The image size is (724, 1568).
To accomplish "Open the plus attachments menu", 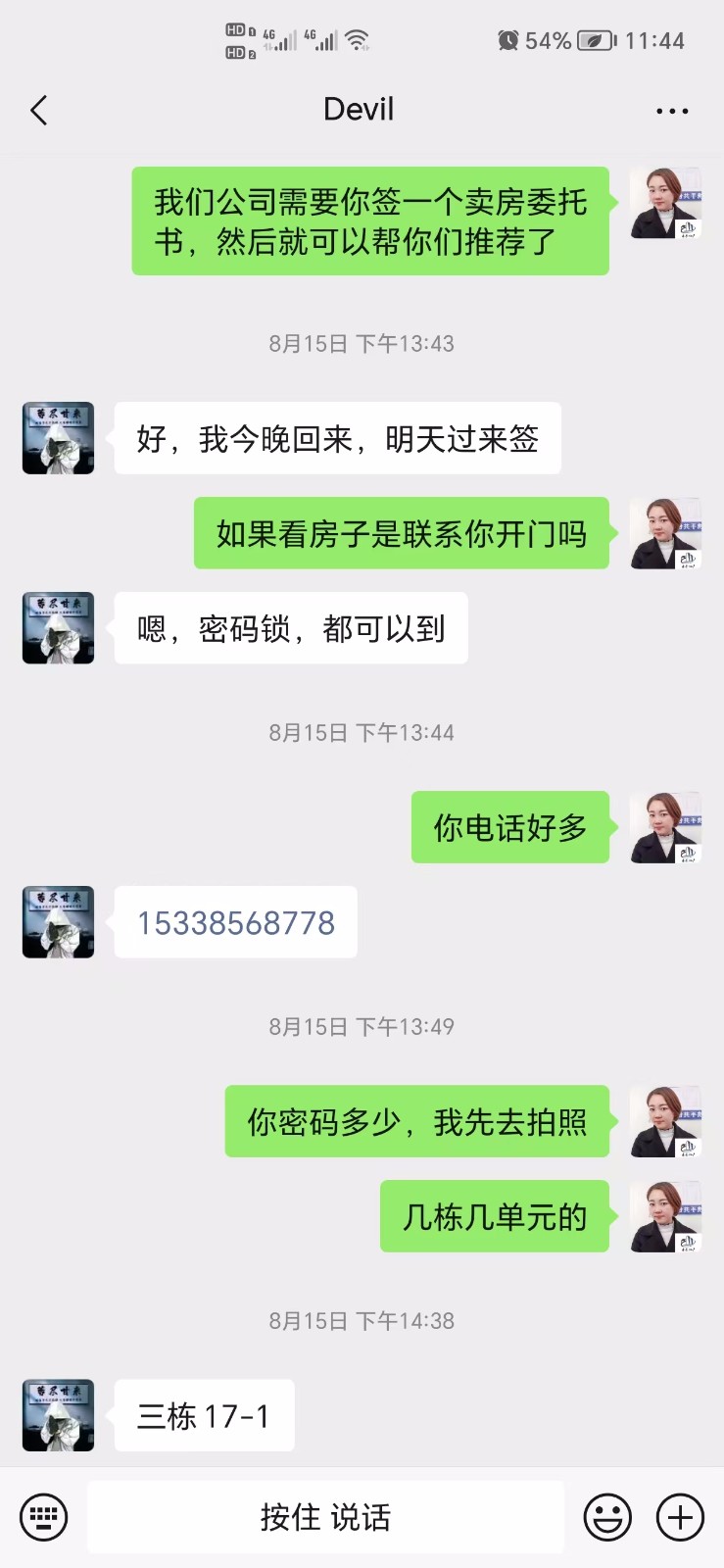I will tap(680, 1517).
